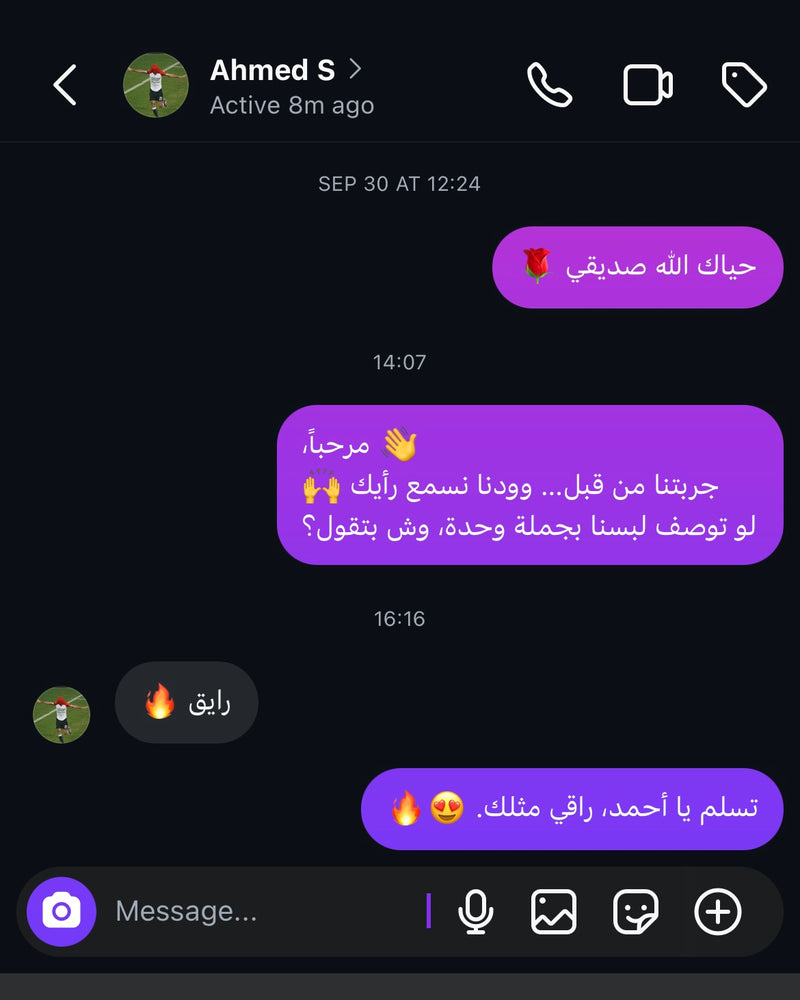Tap Ahmed's avatar beside his reply
The width and height of the screenshot is (800, 1000).
pyautogui.click(x=62, y=713)
